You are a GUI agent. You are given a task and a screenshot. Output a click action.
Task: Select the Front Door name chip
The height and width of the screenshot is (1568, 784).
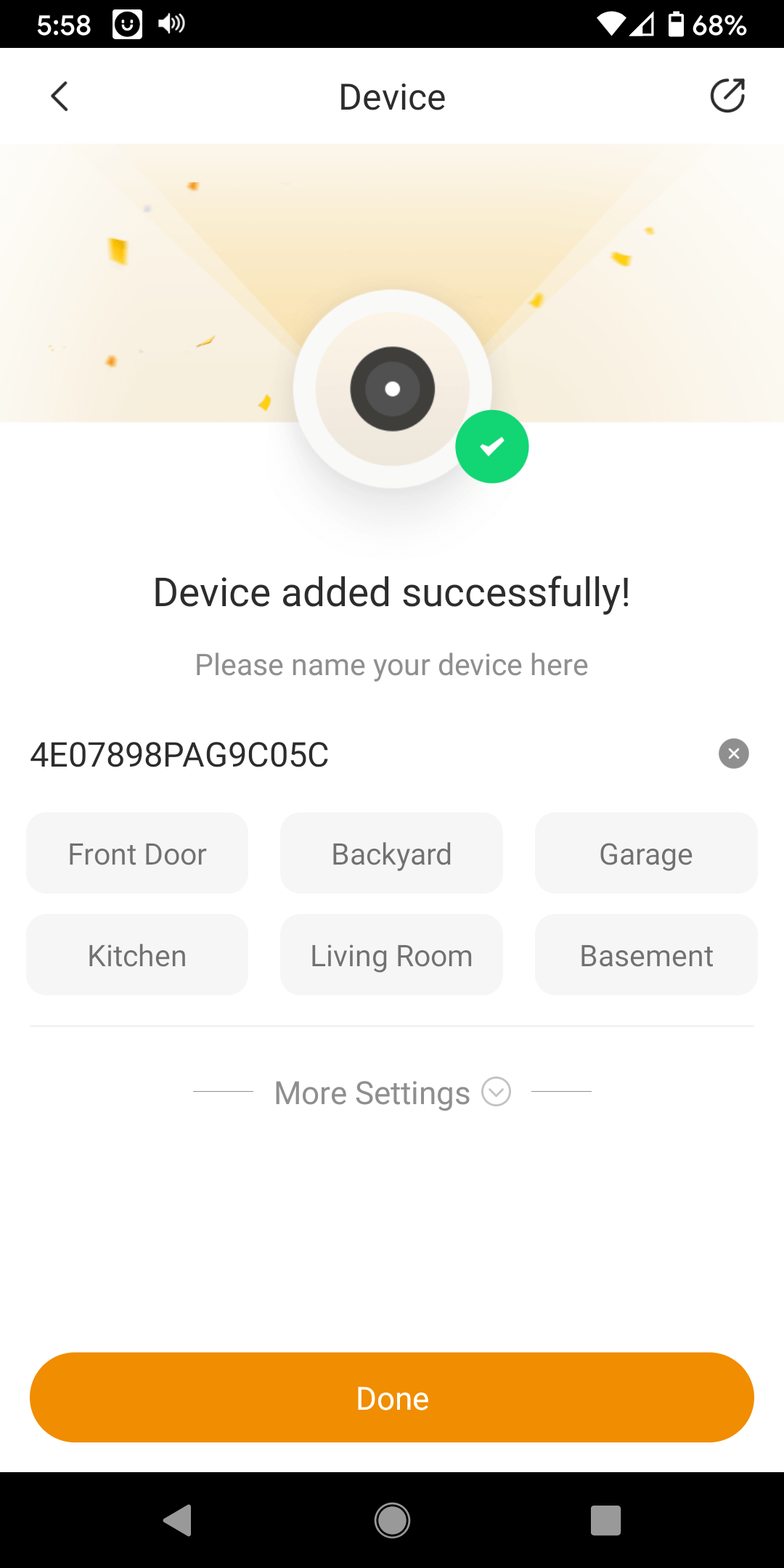pyautogui.click(x=137, y=854)
